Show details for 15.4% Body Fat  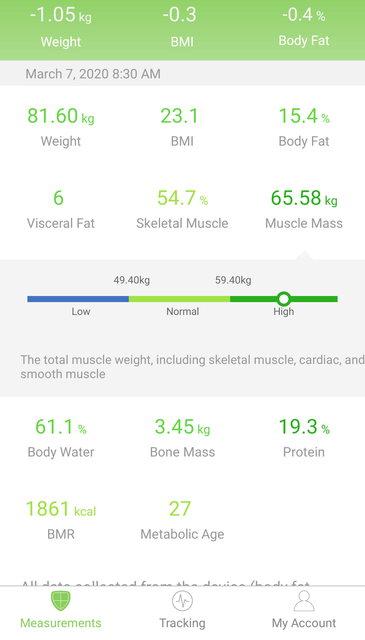304,127
